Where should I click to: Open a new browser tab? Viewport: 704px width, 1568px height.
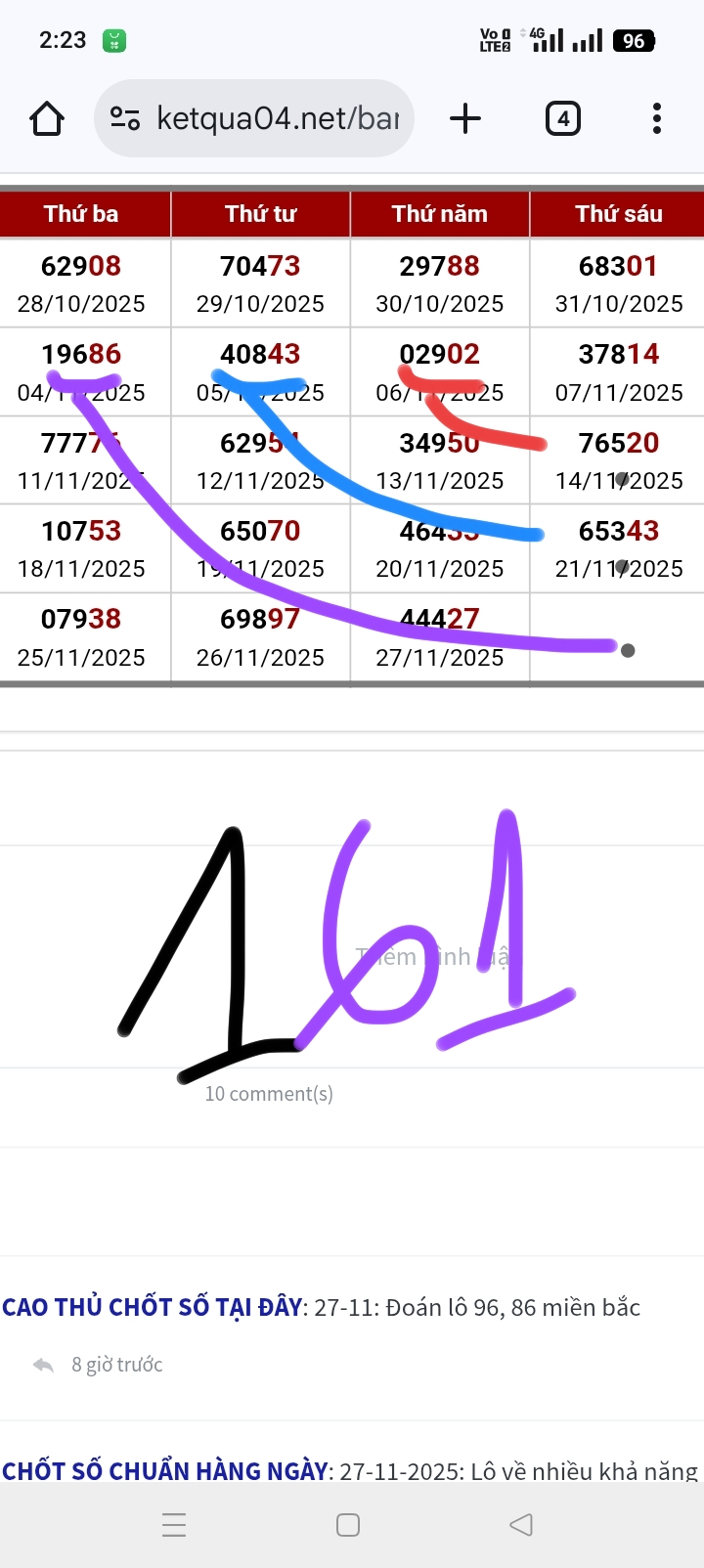coord(465,119)
